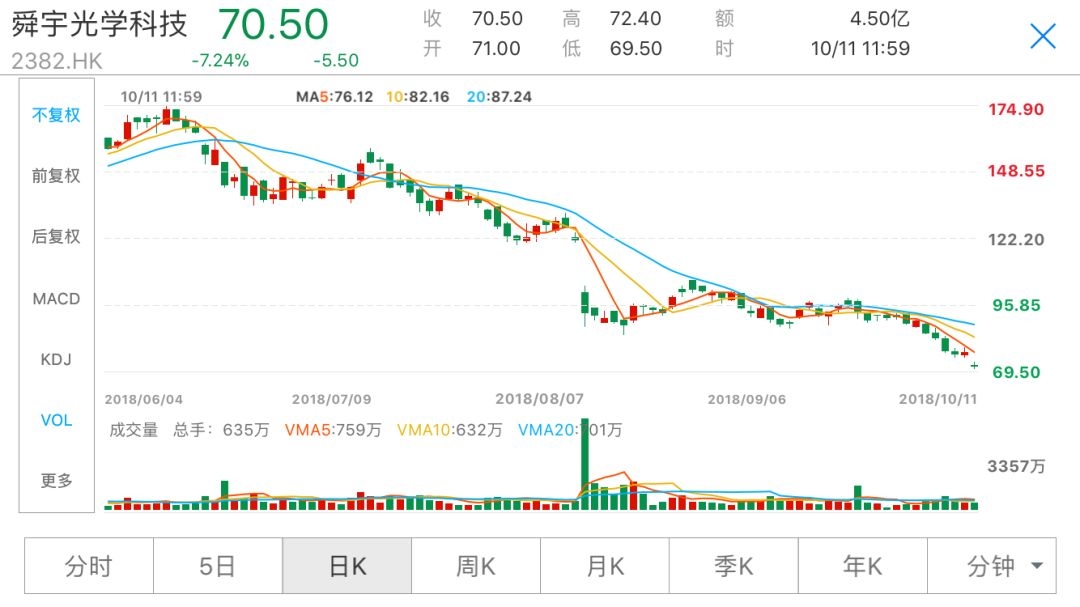1080x607 pixels.
Task: Show the MACD indicator
Action: (x=56, y=299)
